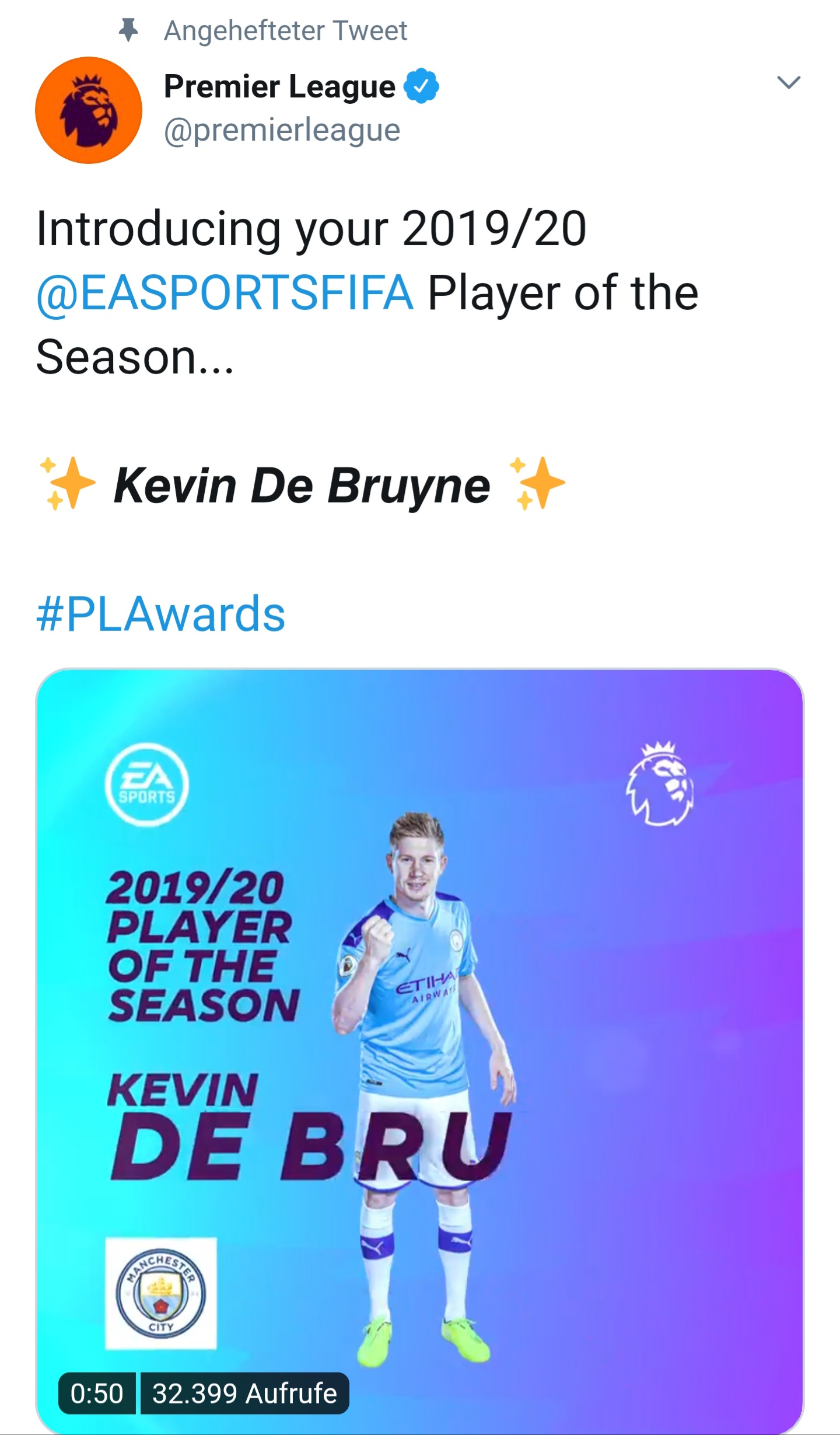Open the #PLAwards hashtag
840x1435 pixels.
click(x=161, y=614)
